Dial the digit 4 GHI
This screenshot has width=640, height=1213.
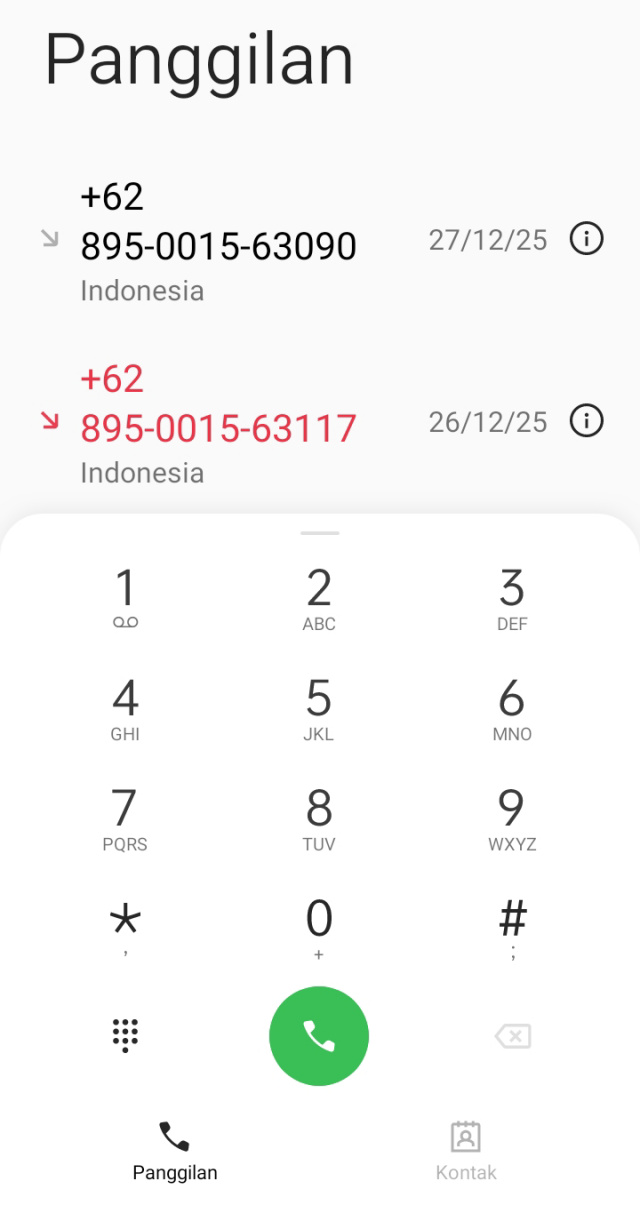point(125,709)
